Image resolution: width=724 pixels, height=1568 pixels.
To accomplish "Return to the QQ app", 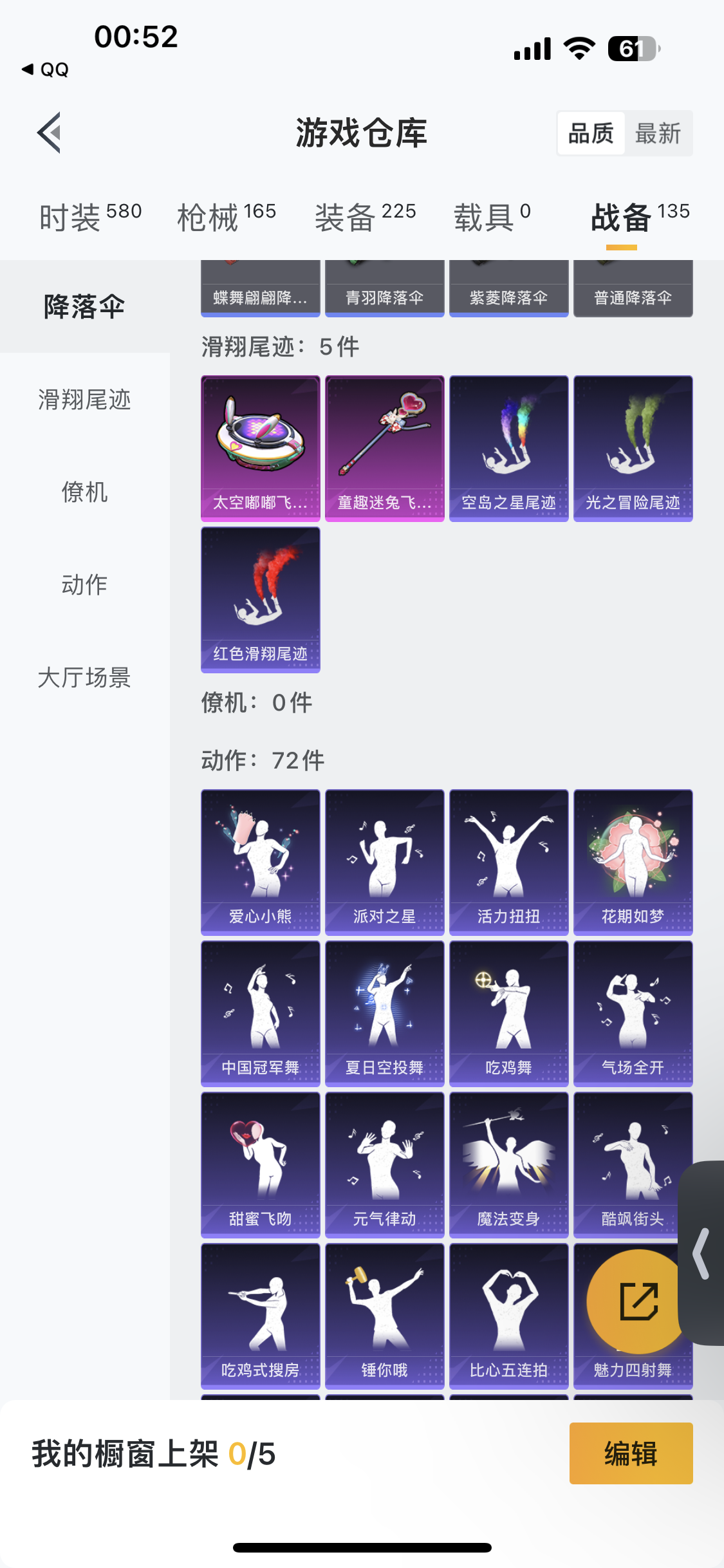I will coord(45,70).
